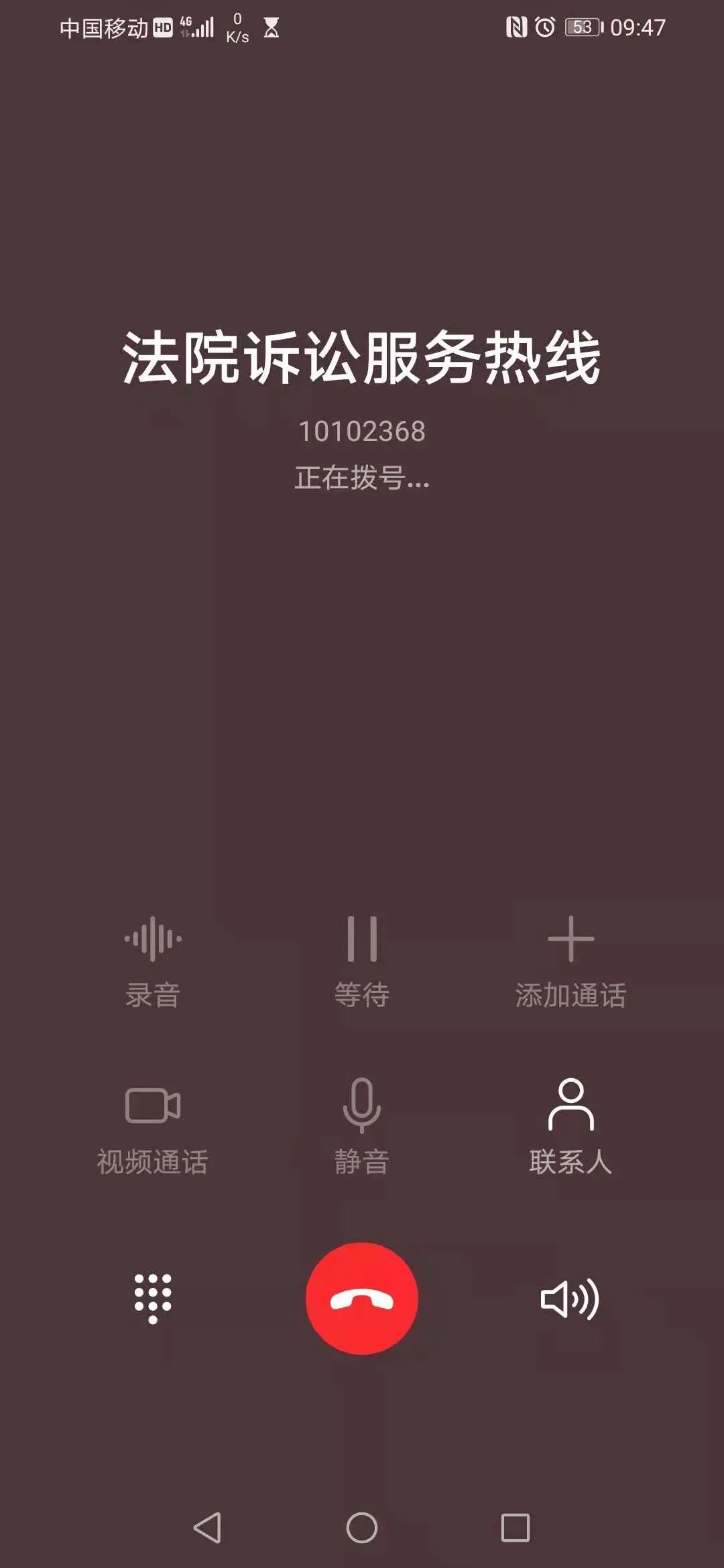724x1568 pixels.
Task: Switch to video call (视频通话)
Action: [x=153, y=1126]
